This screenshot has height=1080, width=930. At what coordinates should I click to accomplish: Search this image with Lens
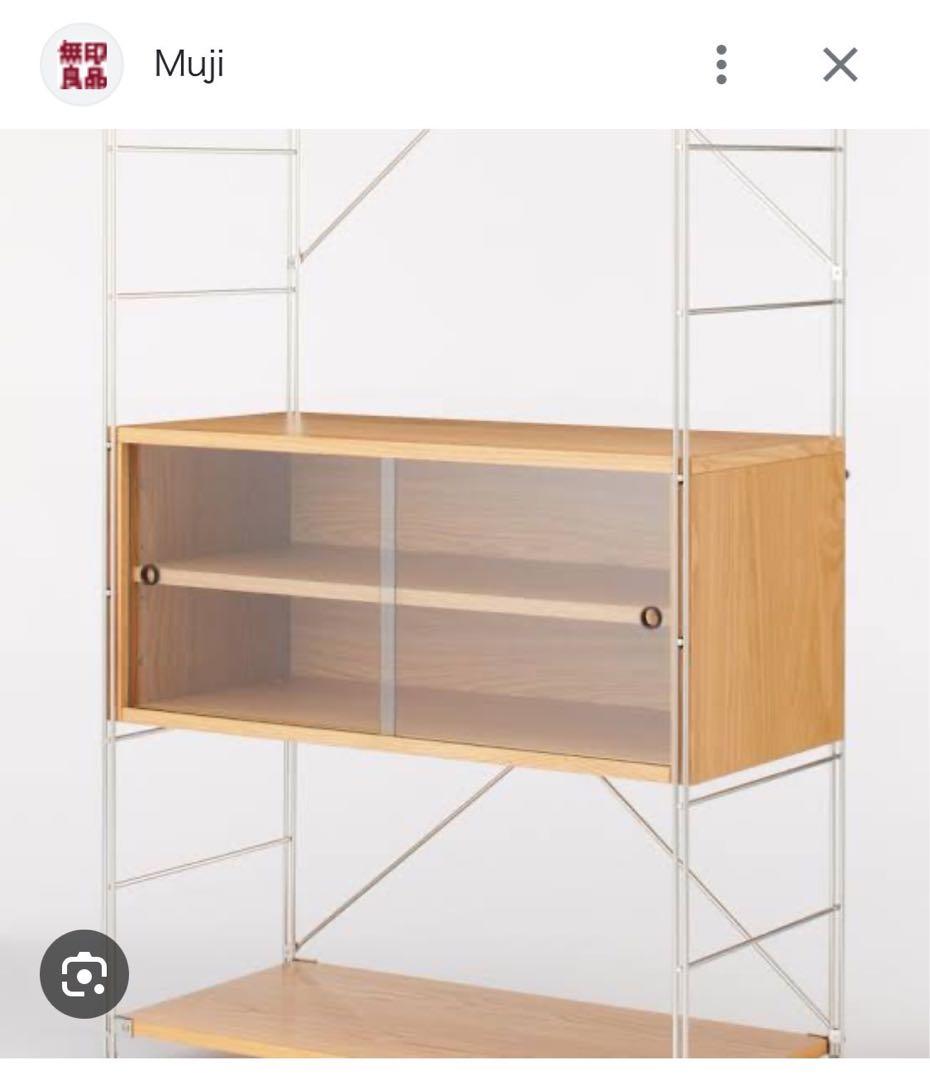tap(84, 975)
